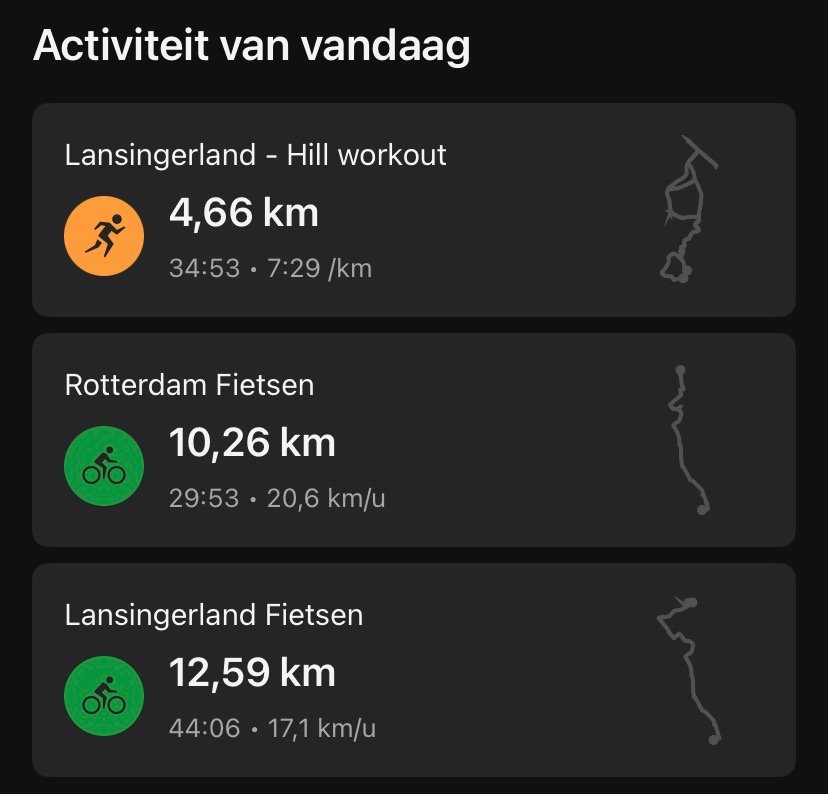Open the Lansingerland Hill workout run

coord(413,210)
